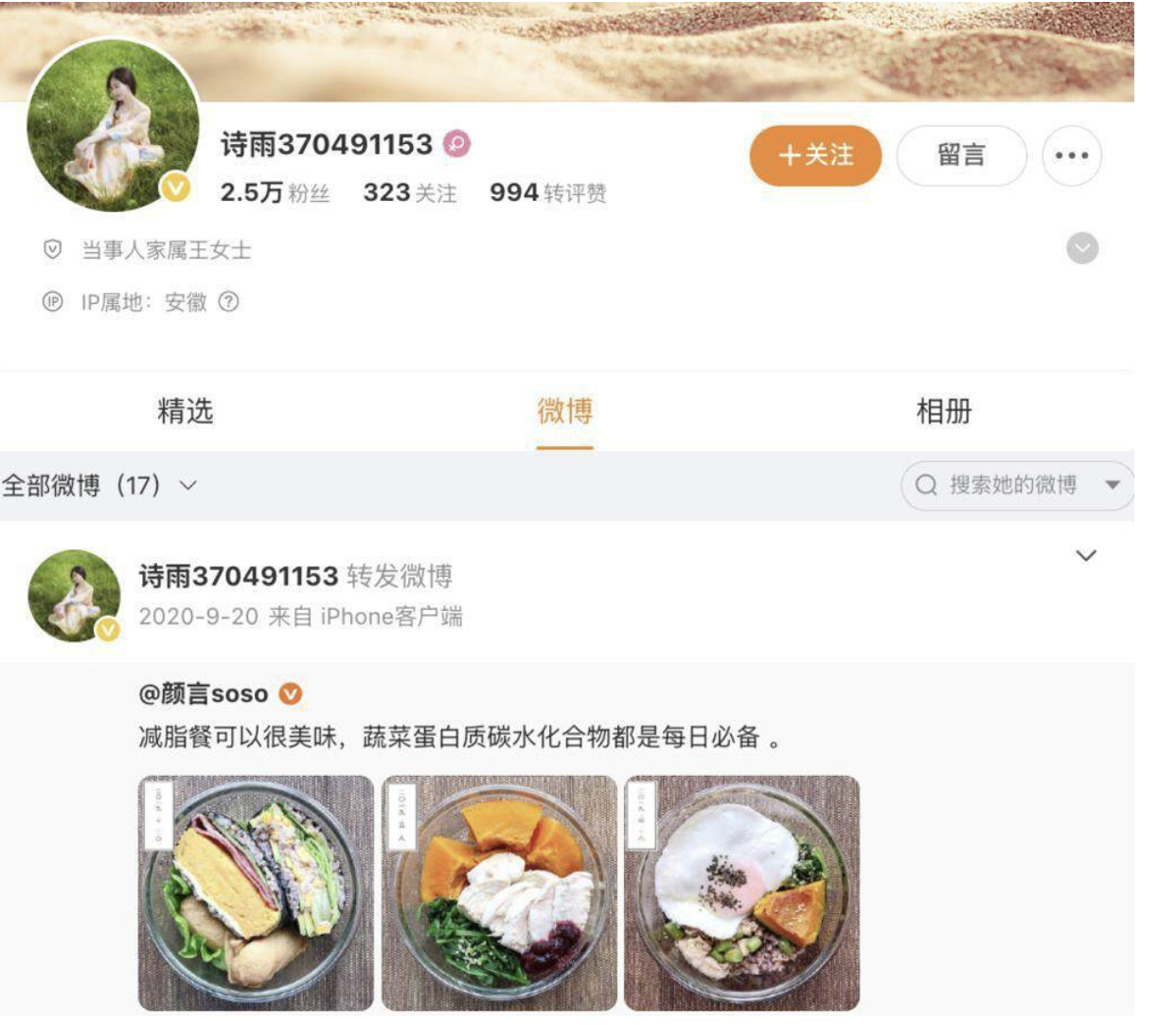Switch to the 相册 tab
Viewport: 1176px width, 1025px height.
943,411
